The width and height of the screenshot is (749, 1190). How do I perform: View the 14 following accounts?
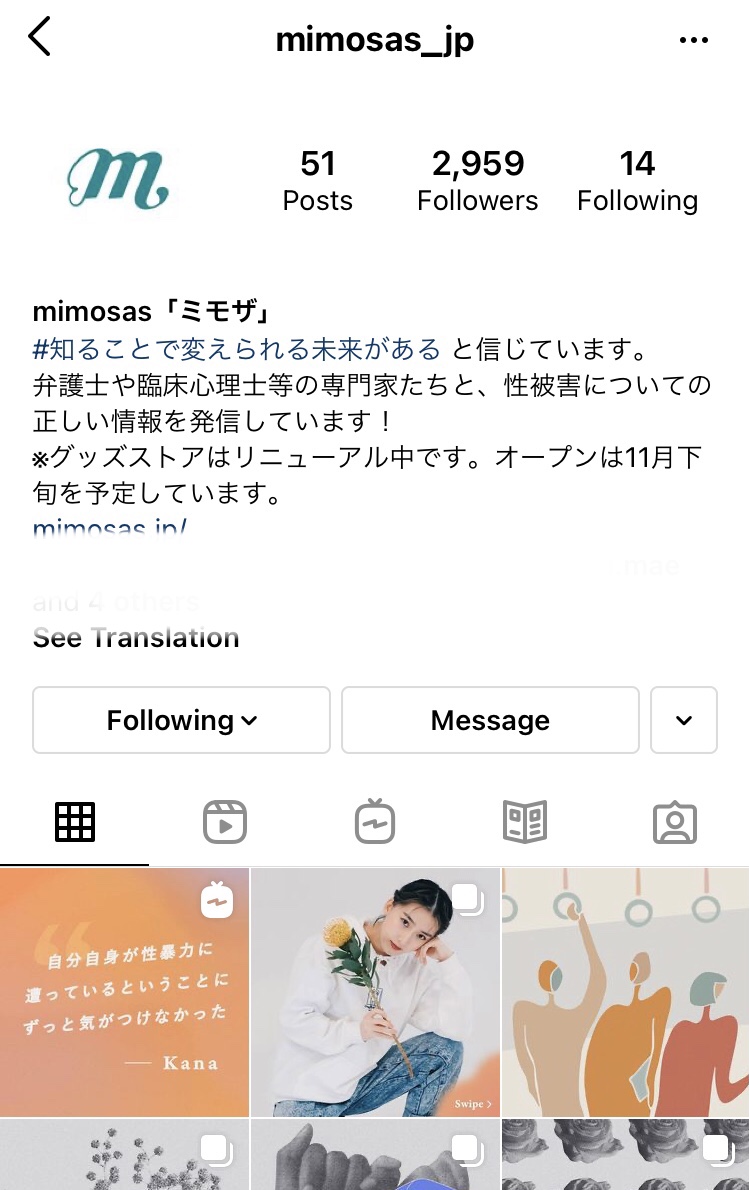click(x=637, y=181)
